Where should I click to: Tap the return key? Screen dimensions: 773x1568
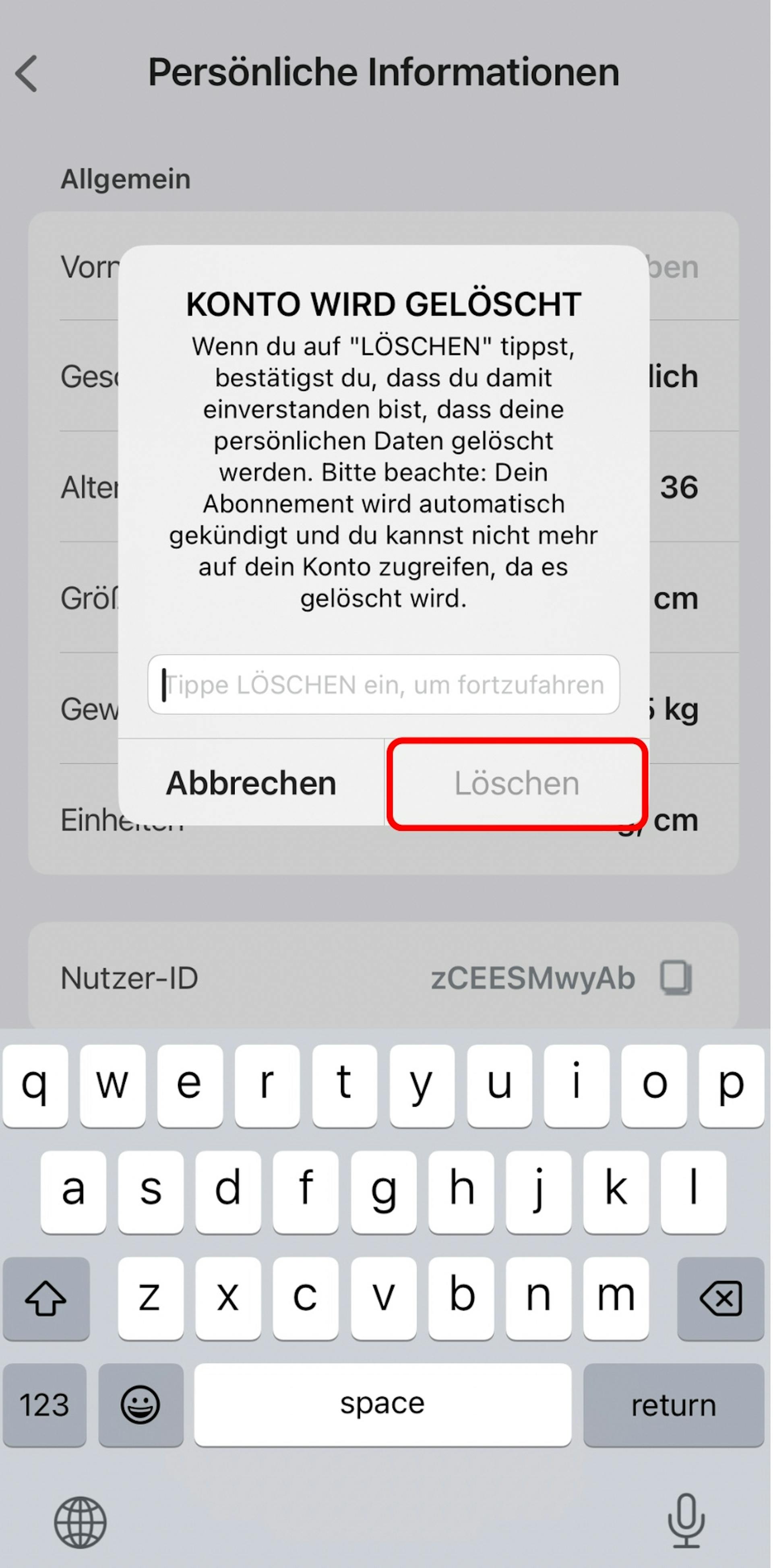tap(673, 1405)
